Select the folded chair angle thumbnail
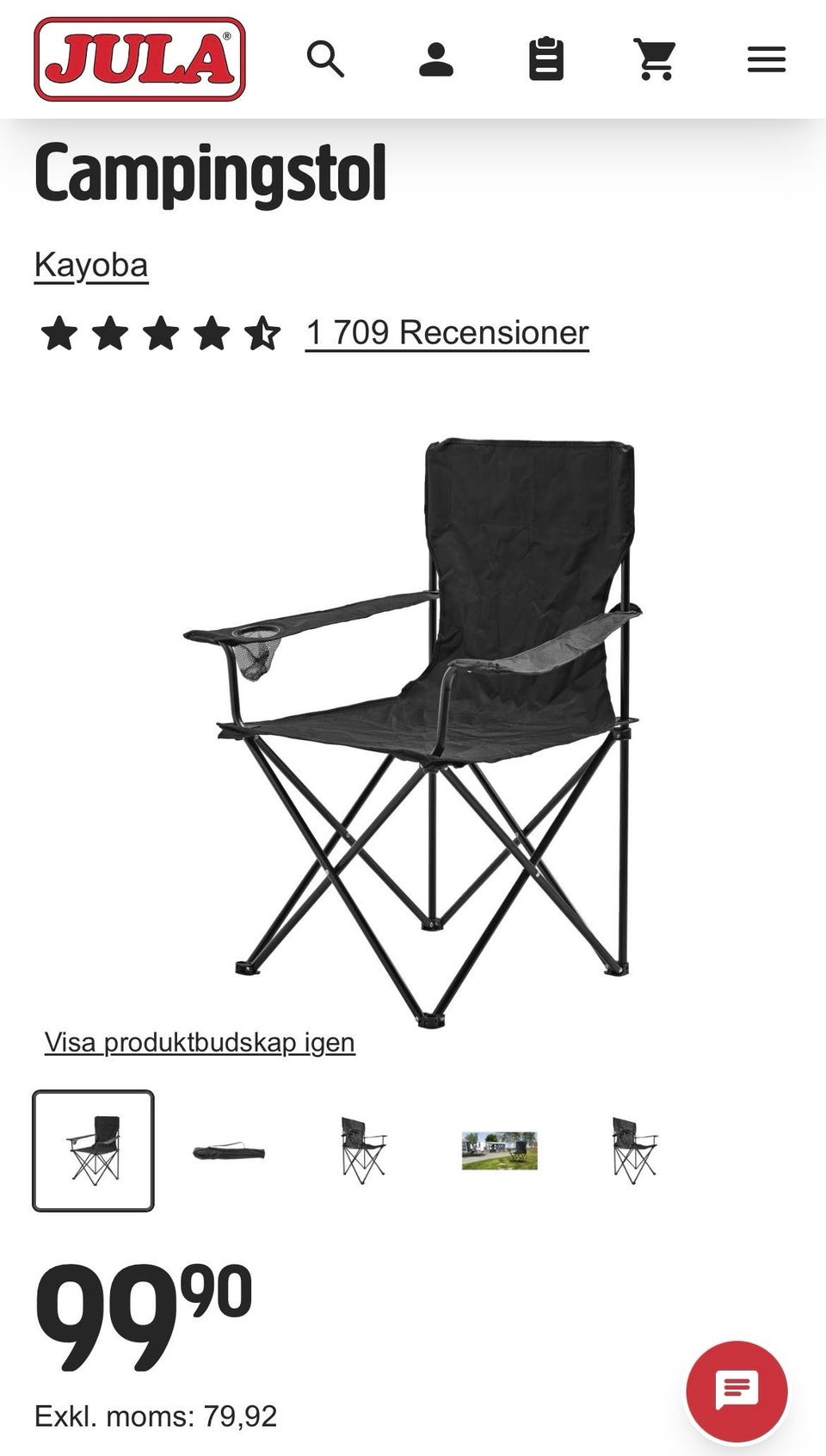This screenshot has height=1456, width=826. pyautogui.click(x=361, y=1151)
